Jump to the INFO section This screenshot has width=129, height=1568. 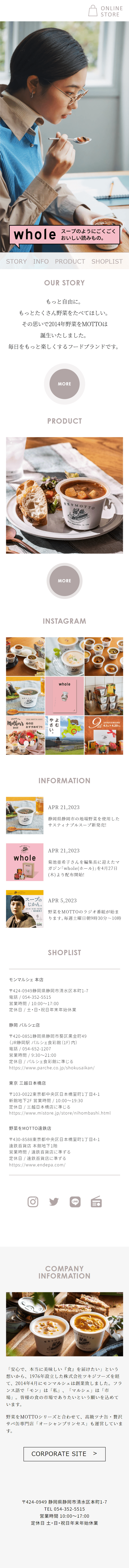click(41, 261)
